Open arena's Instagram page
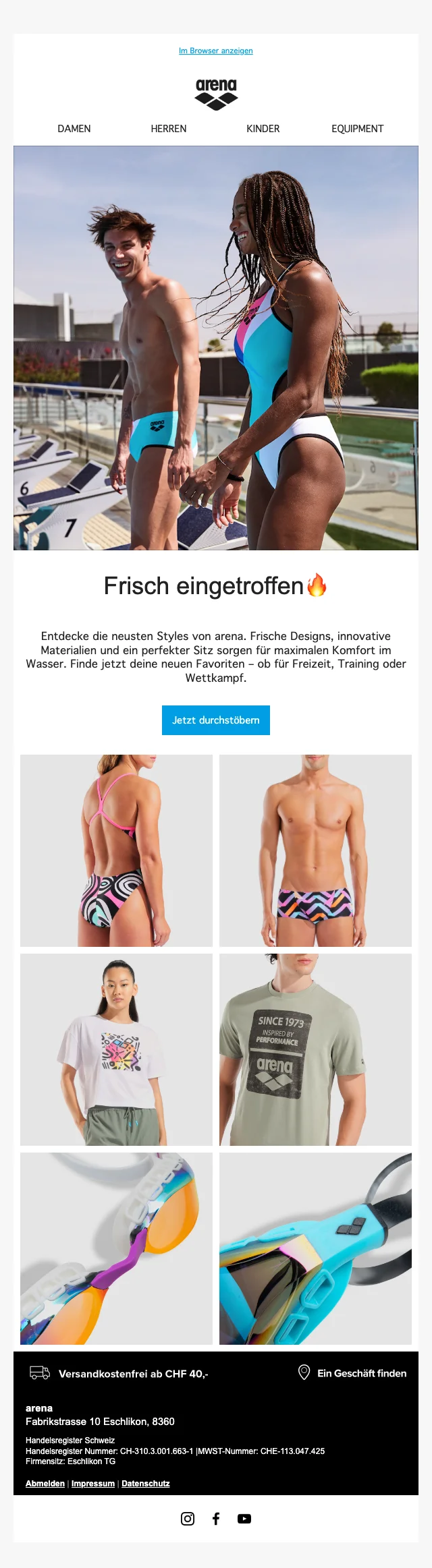This screenshot has width=432, height=1568. (188, 1518)
